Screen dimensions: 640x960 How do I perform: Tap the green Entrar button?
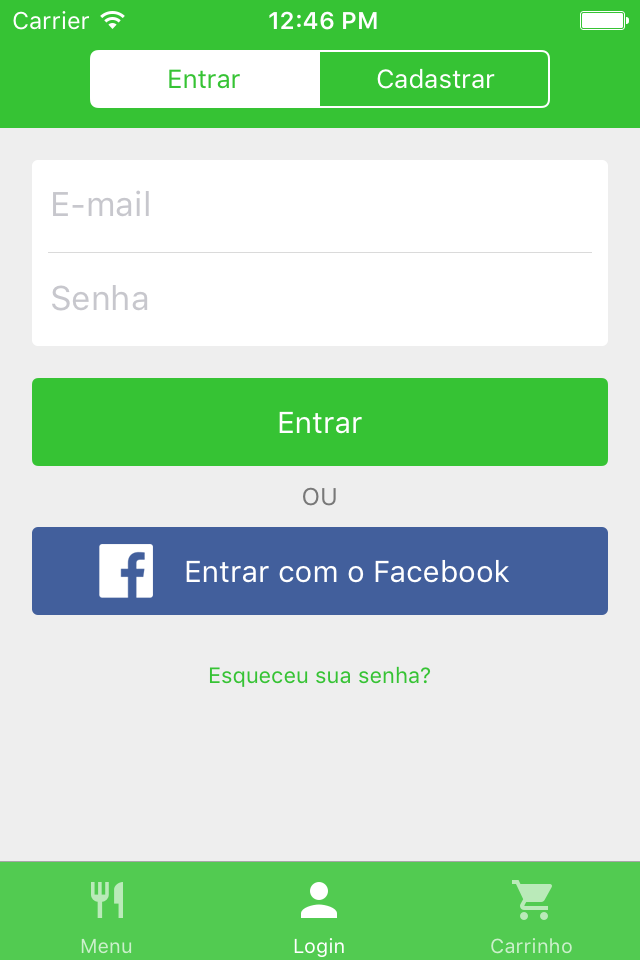tap(320, 422)
